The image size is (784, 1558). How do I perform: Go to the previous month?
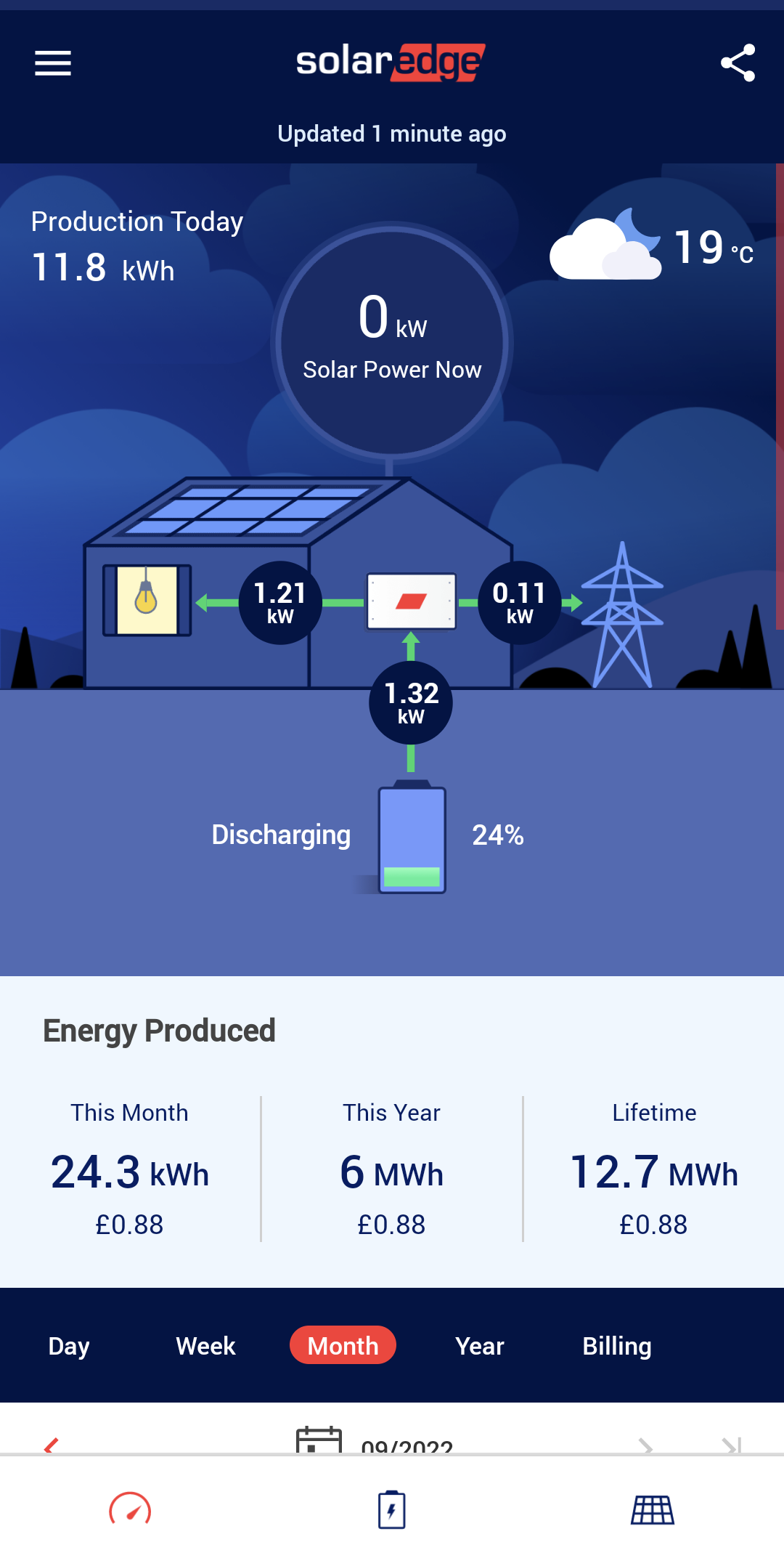51,1445
